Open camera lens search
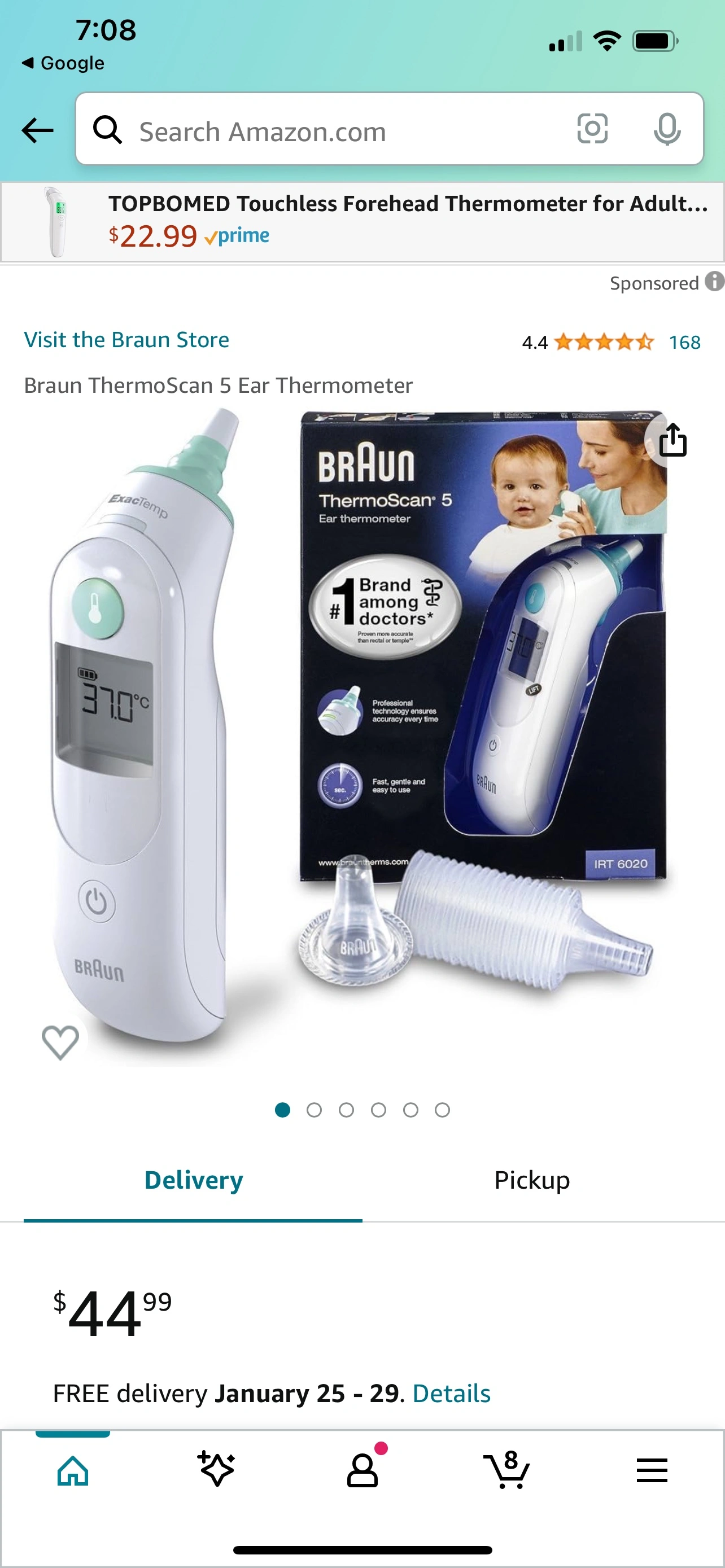Image resolution: width=725 pixels, height=1568 pixels. (592, 129)
